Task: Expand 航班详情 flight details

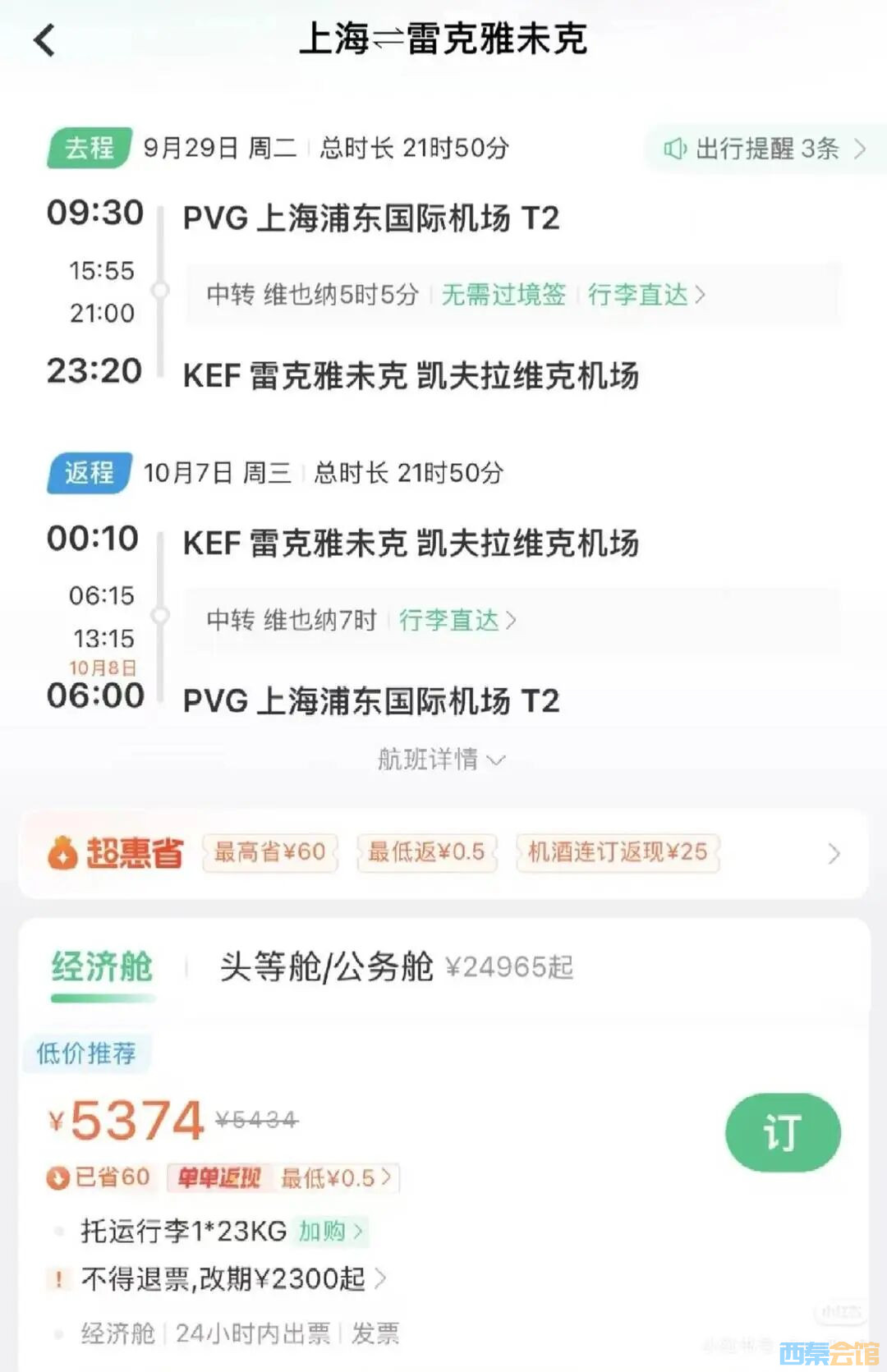Action: tap(440, 759)
